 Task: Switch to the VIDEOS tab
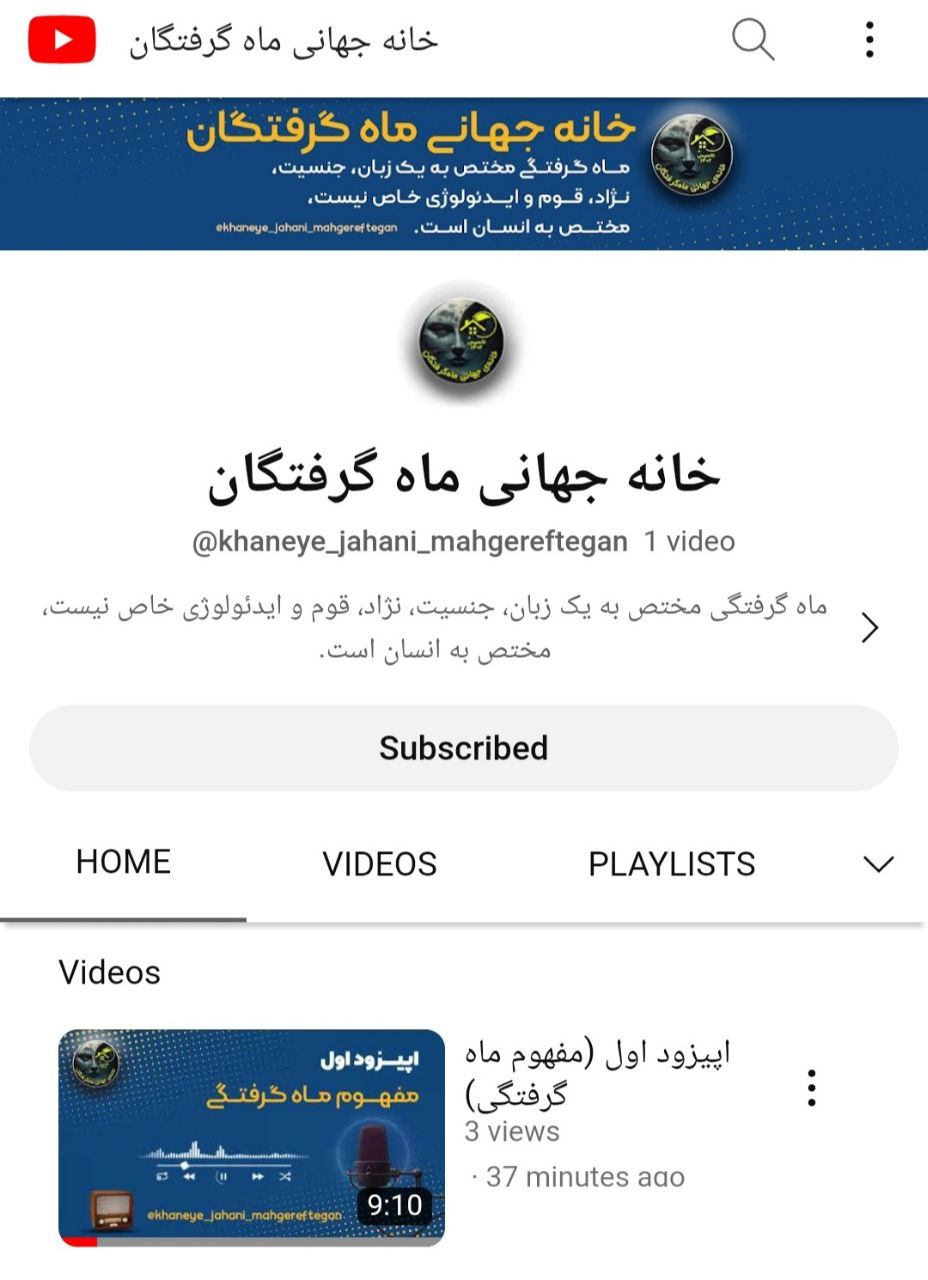pyautogui.click(x=379, y=864)
